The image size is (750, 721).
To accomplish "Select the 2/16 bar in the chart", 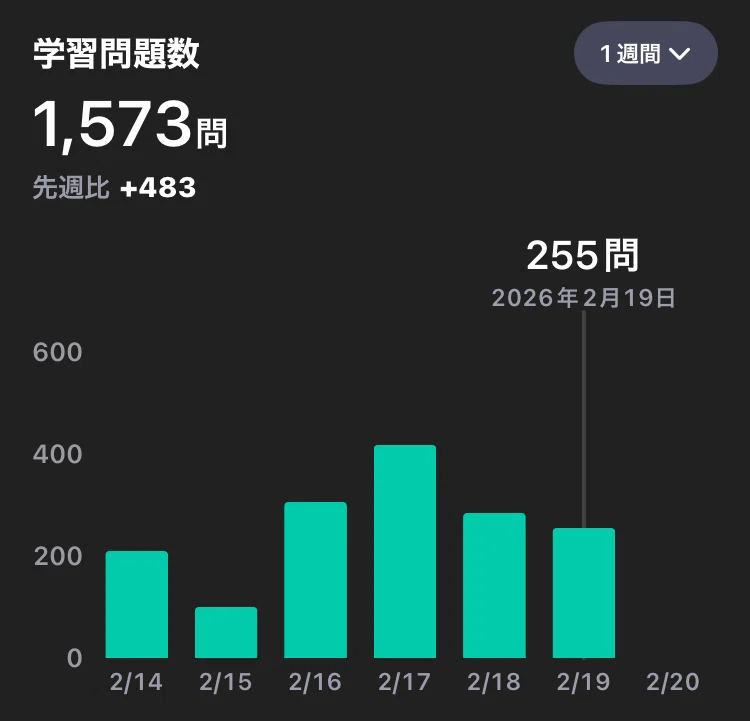I will tap(315, 580).
